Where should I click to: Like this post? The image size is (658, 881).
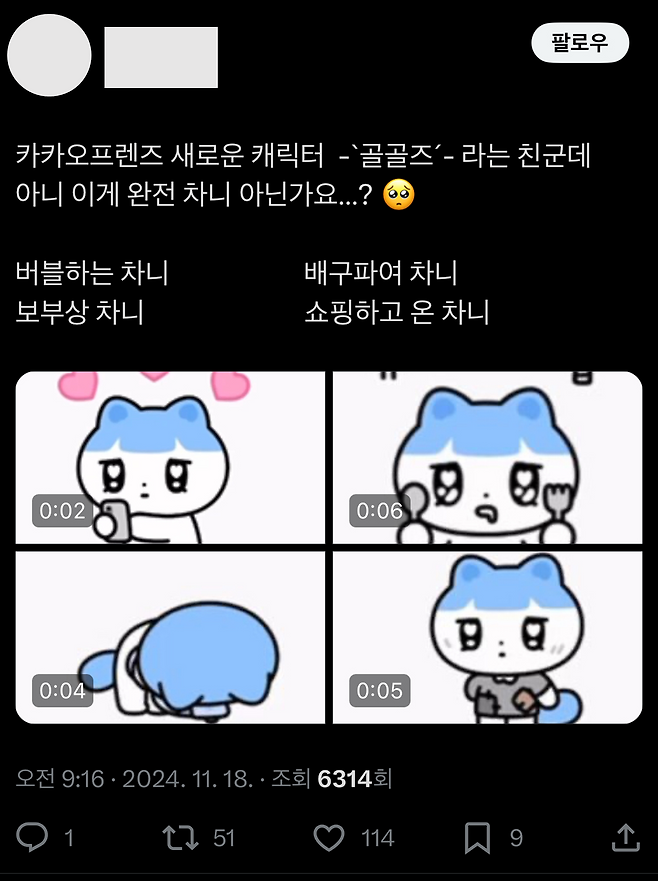[328, 837]
